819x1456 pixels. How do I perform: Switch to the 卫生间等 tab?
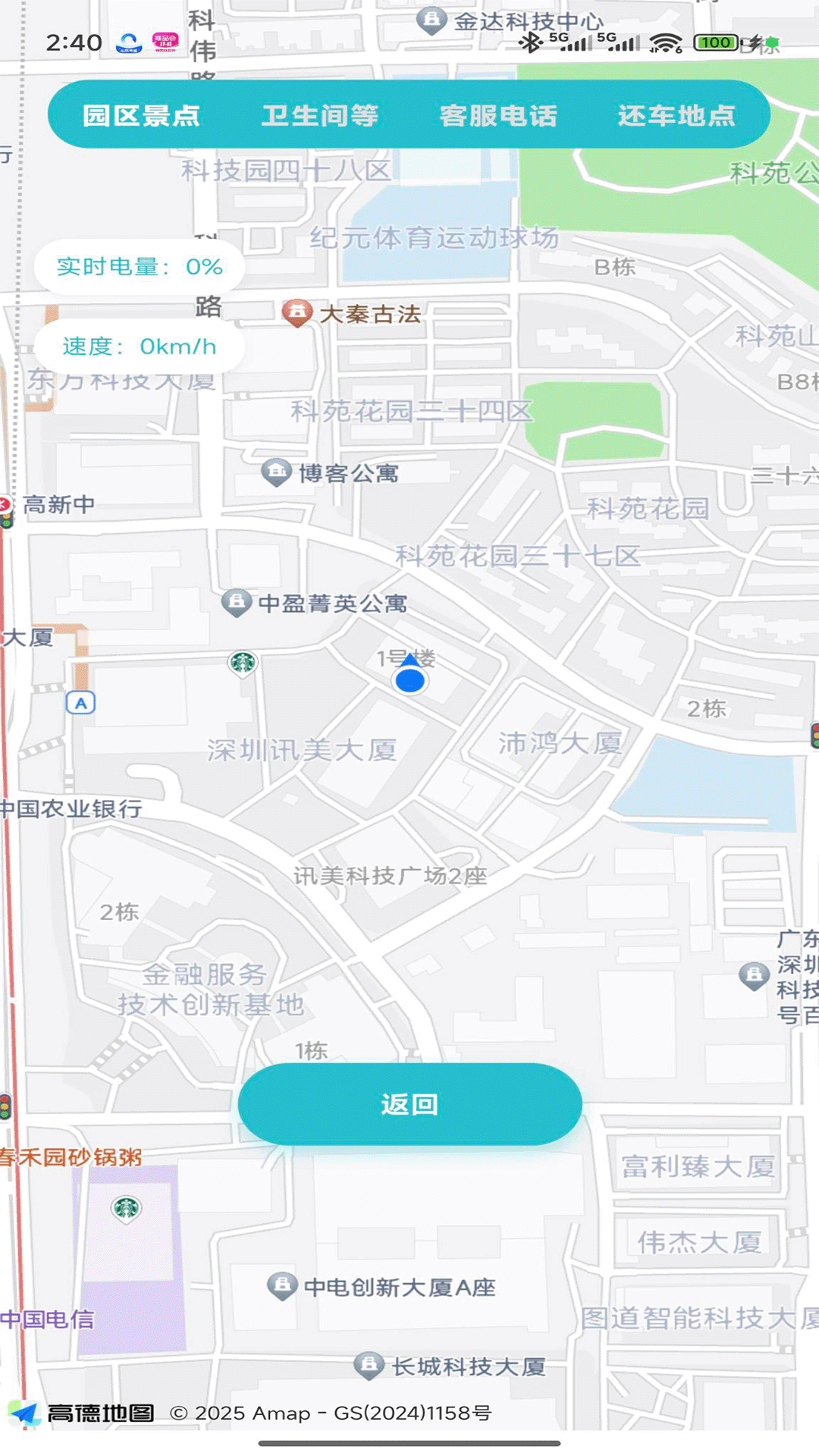pos(320,116)
